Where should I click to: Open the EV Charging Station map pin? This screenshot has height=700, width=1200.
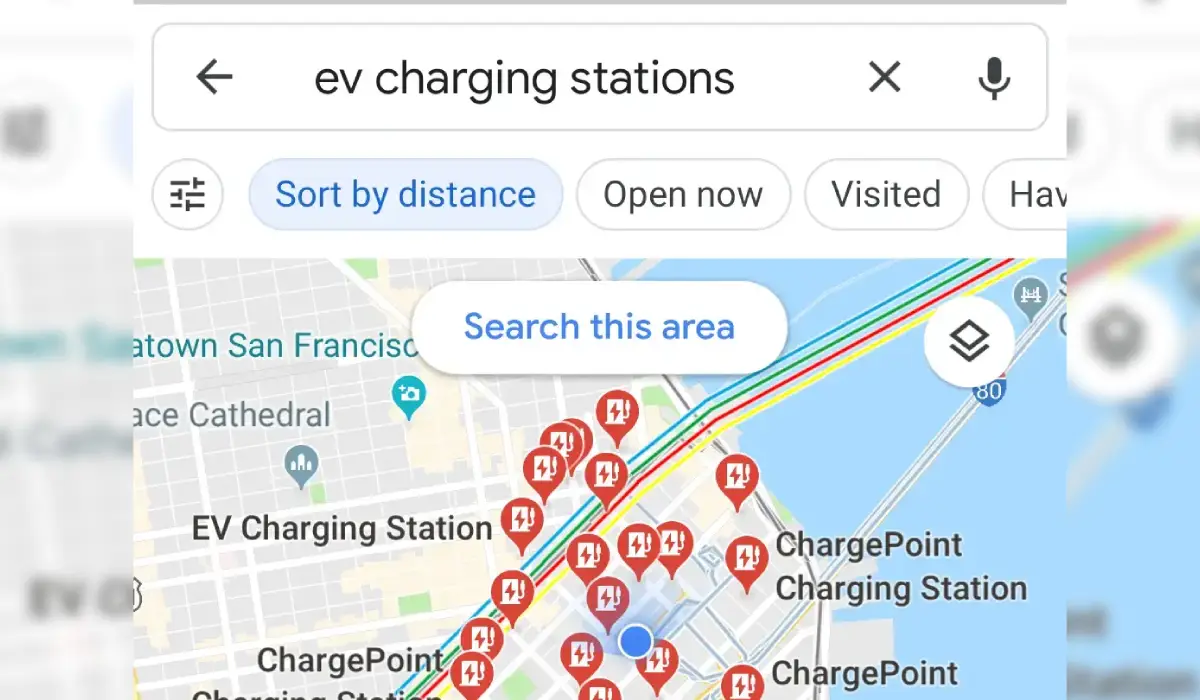pyautogui.click(x=521, y=522)
